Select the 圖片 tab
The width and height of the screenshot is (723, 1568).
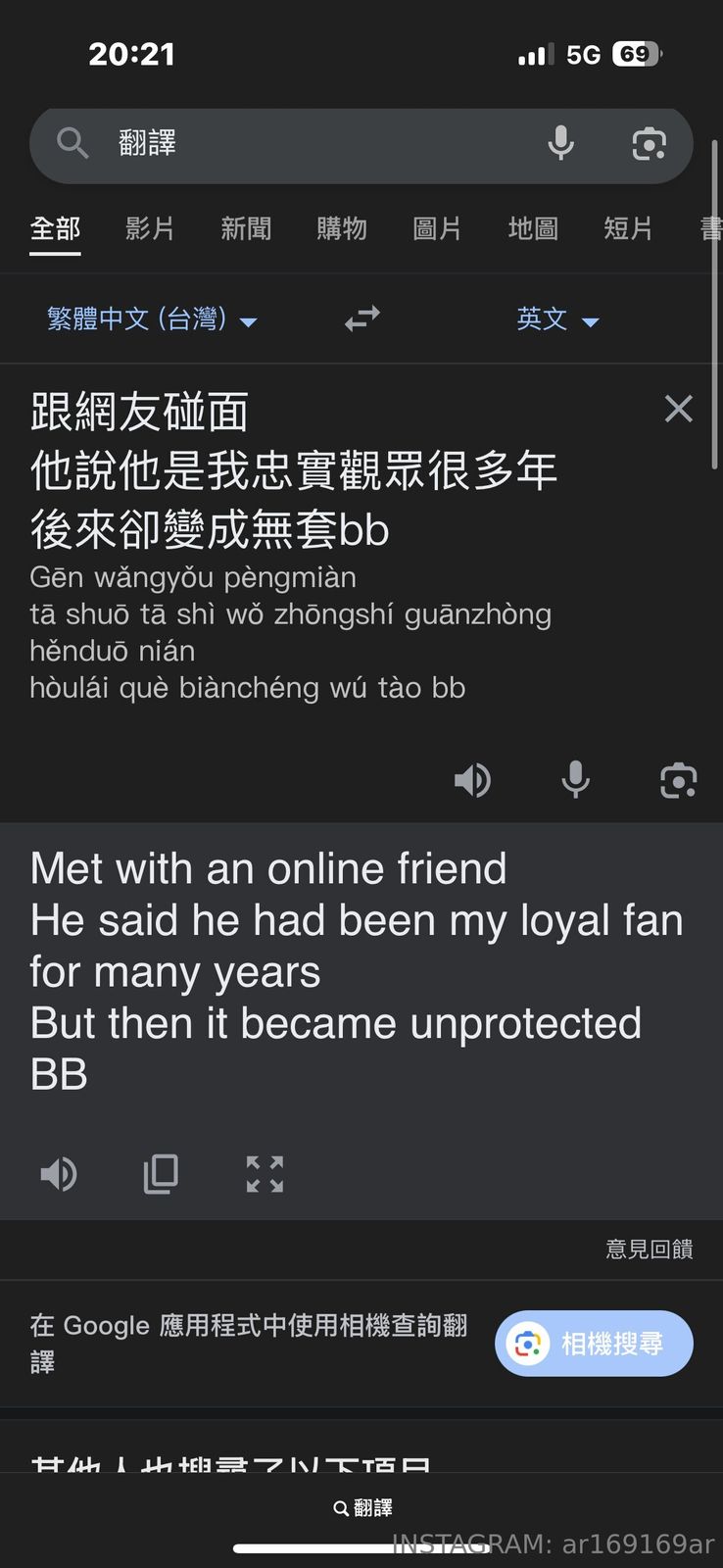tap(437, 229)
